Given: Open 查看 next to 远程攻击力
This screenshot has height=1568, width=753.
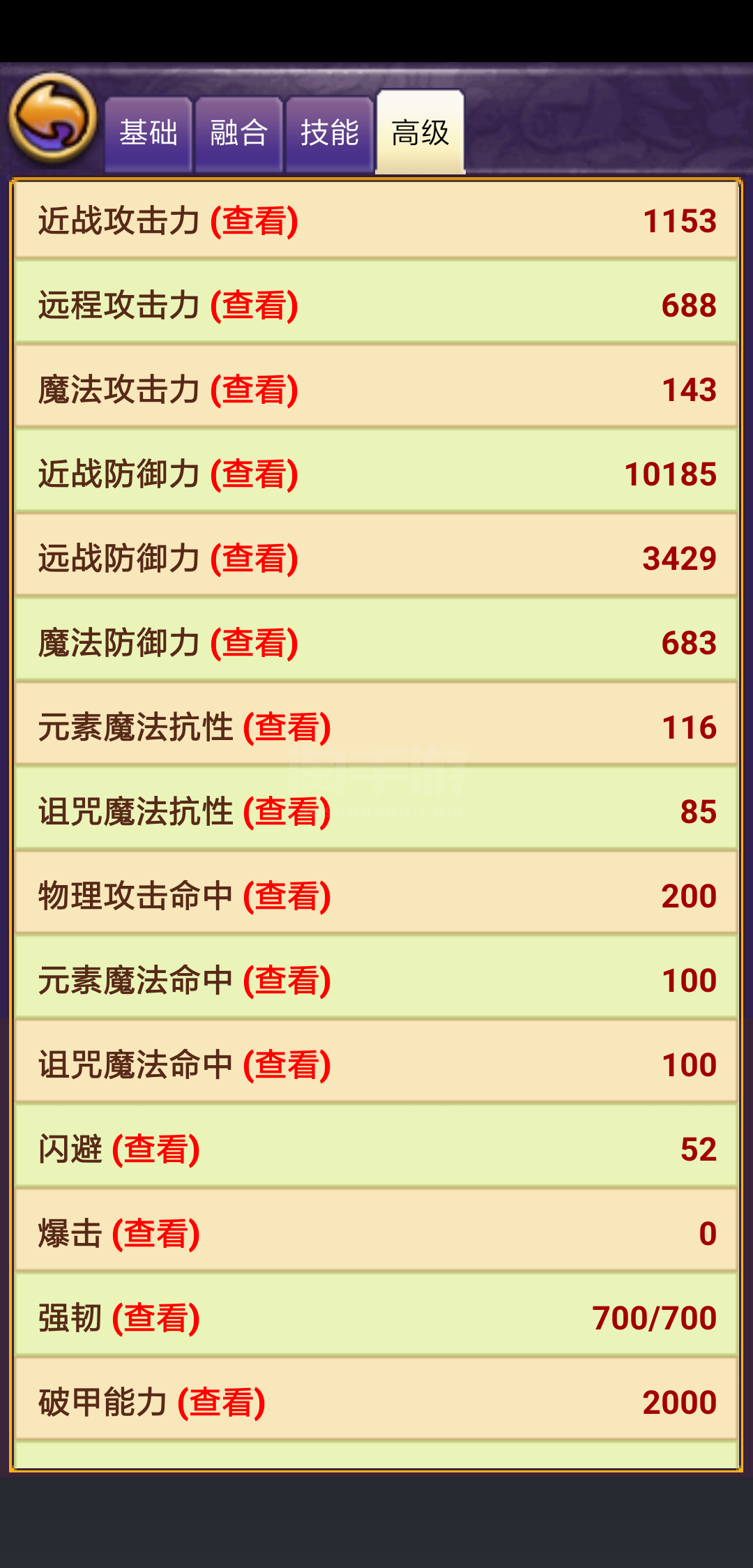Looking at the screenshot, I should point(254,306).
